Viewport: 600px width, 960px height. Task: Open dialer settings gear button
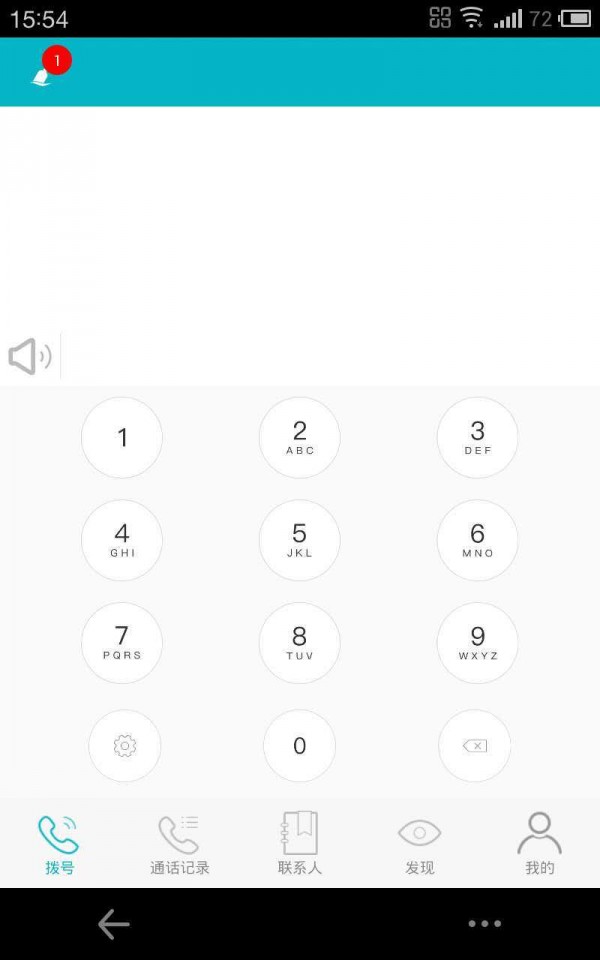pos(125,746)
